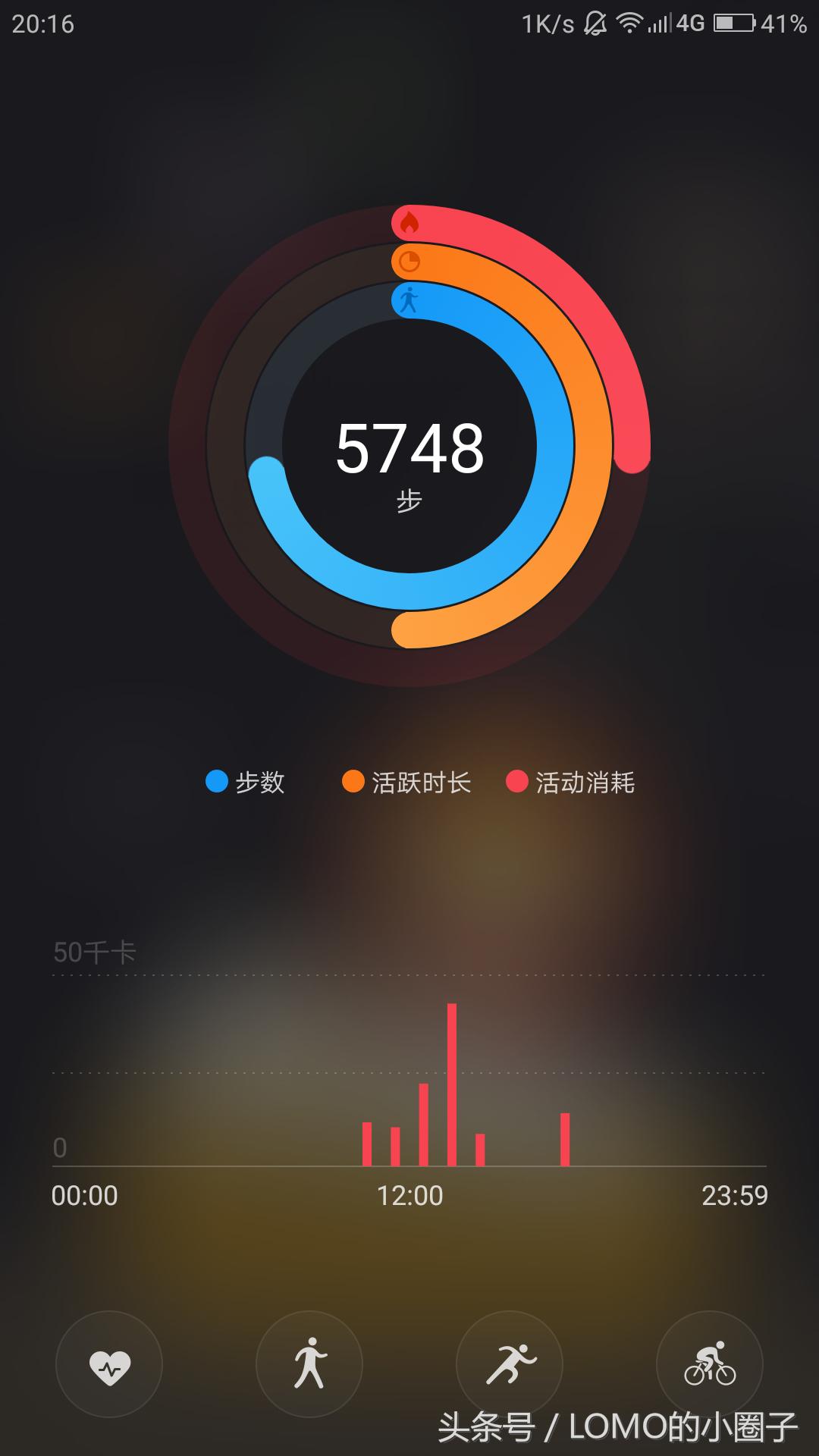Open the heart rate monitor icon
Screen dimensions: 819x1456
[109, 1363]
